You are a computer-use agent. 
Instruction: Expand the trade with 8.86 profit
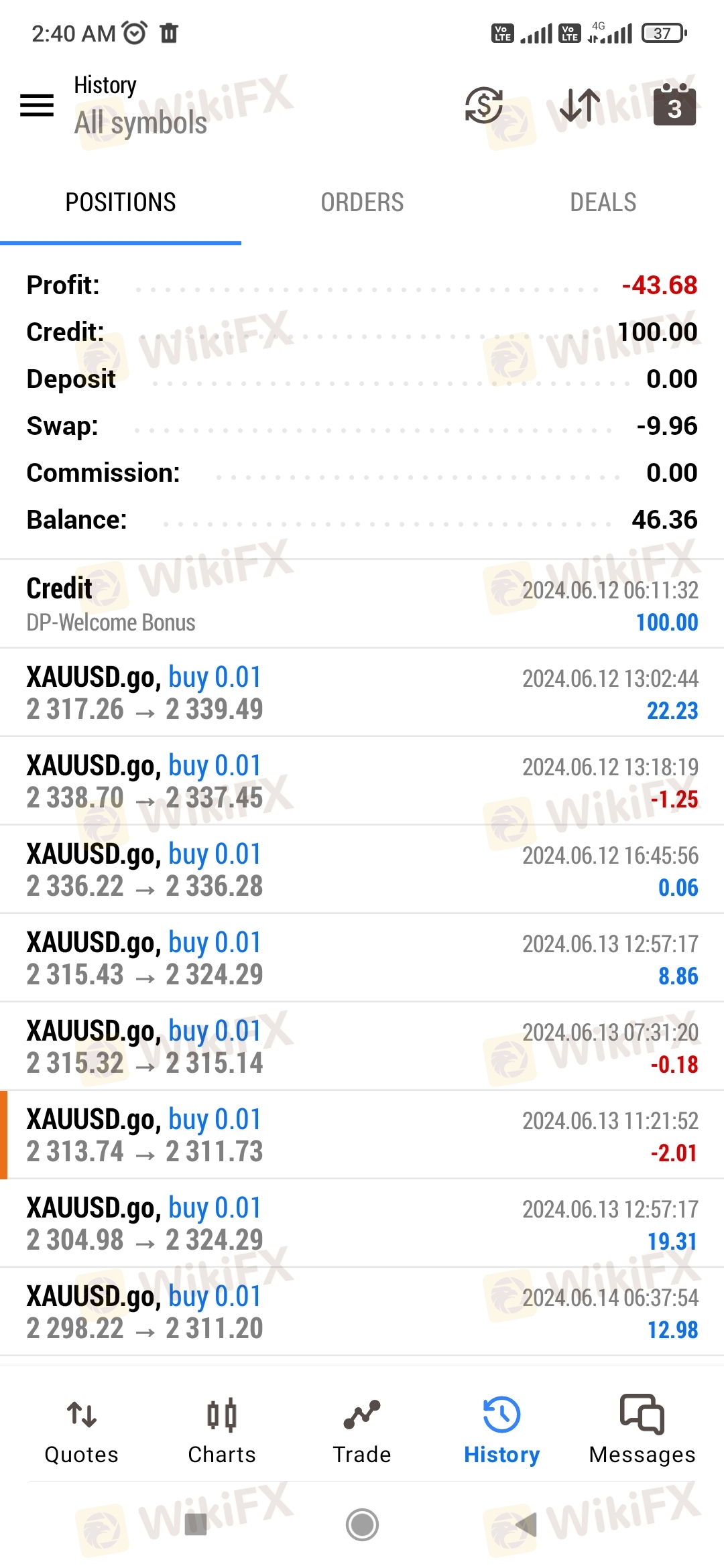[362, 958]
